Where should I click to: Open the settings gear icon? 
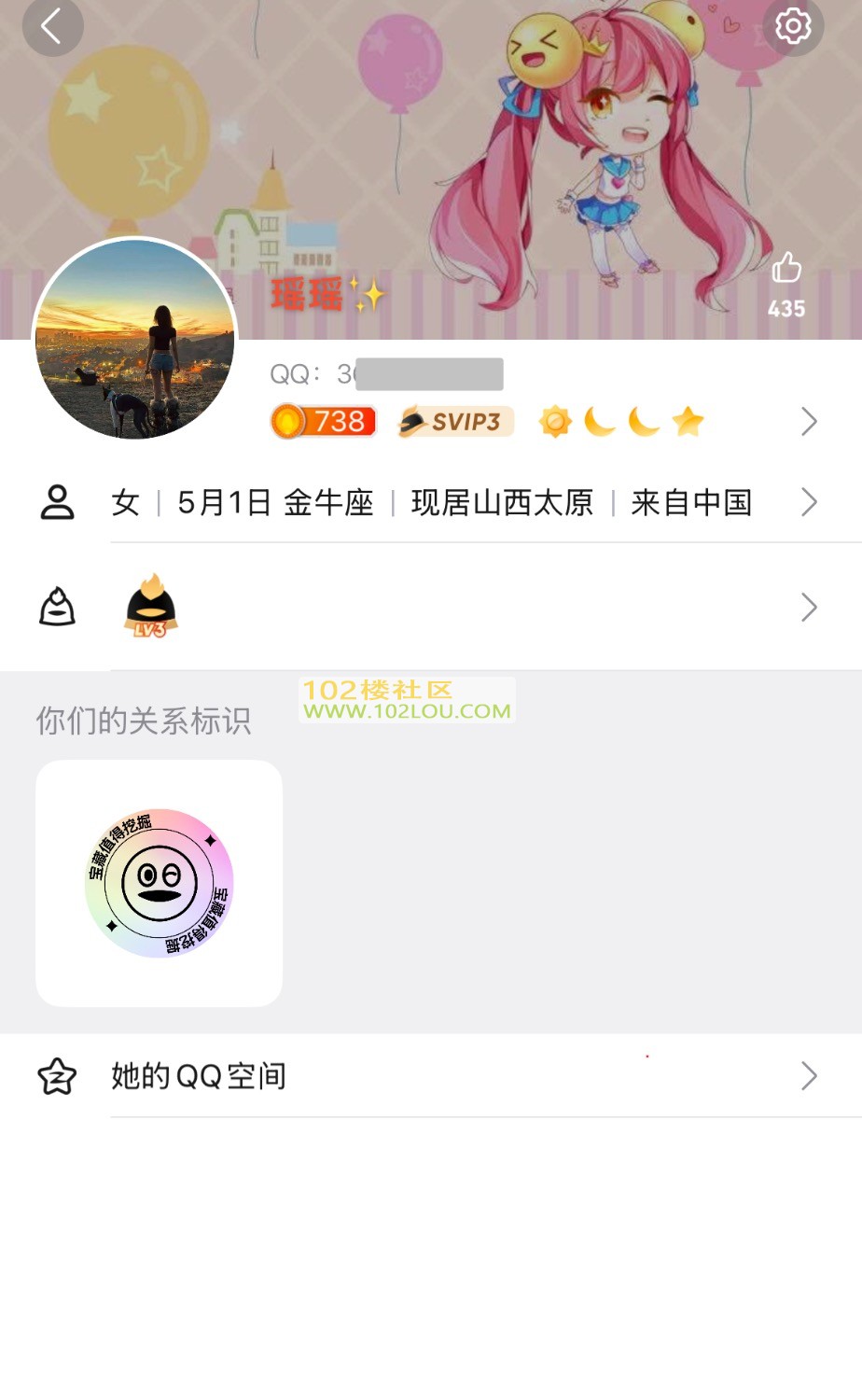tap(793, 26)
